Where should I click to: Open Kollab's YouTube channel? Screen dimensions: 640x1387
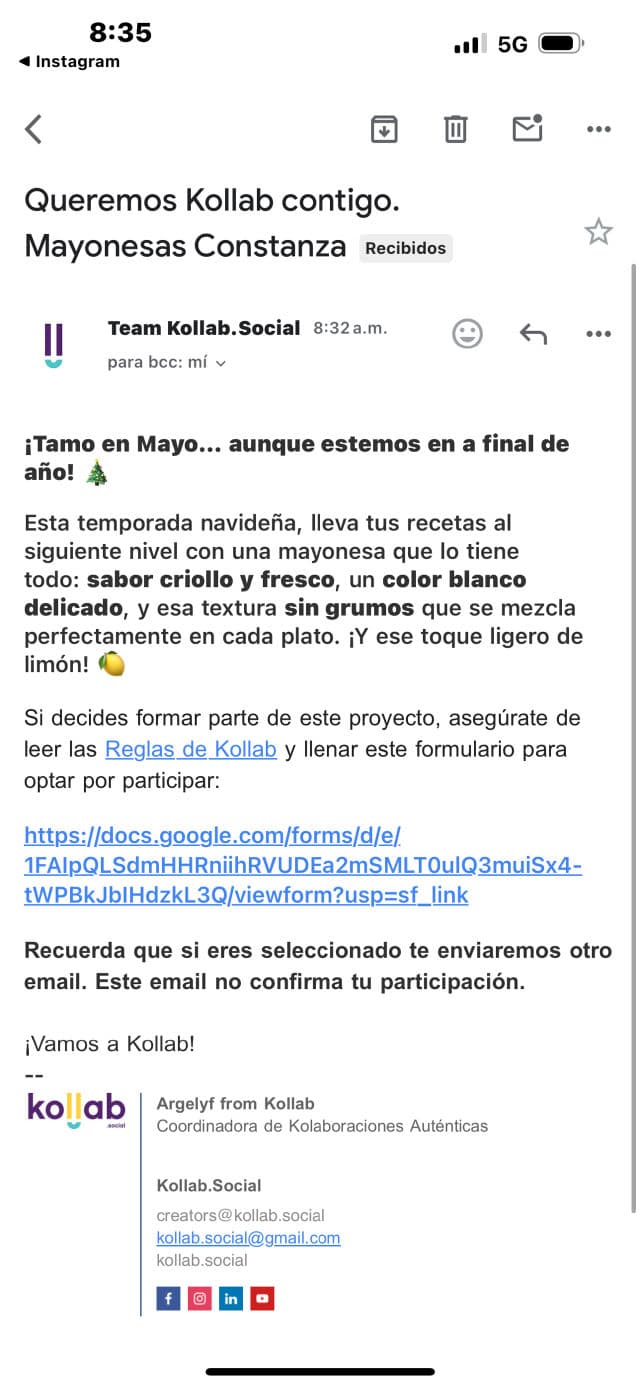pyautogui.click(x=263, y=1299)
